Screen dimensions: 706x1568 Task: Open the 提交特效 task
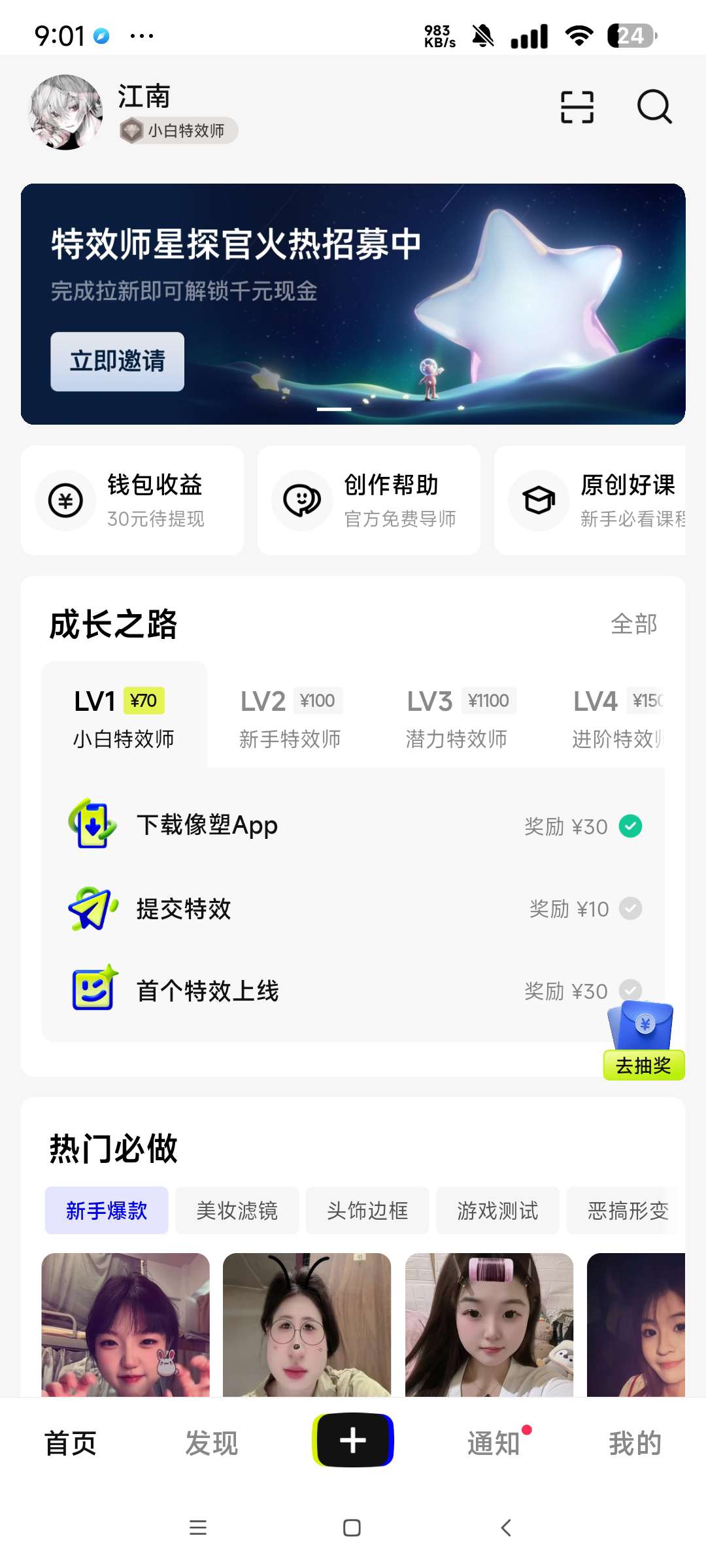pos(353,909)
